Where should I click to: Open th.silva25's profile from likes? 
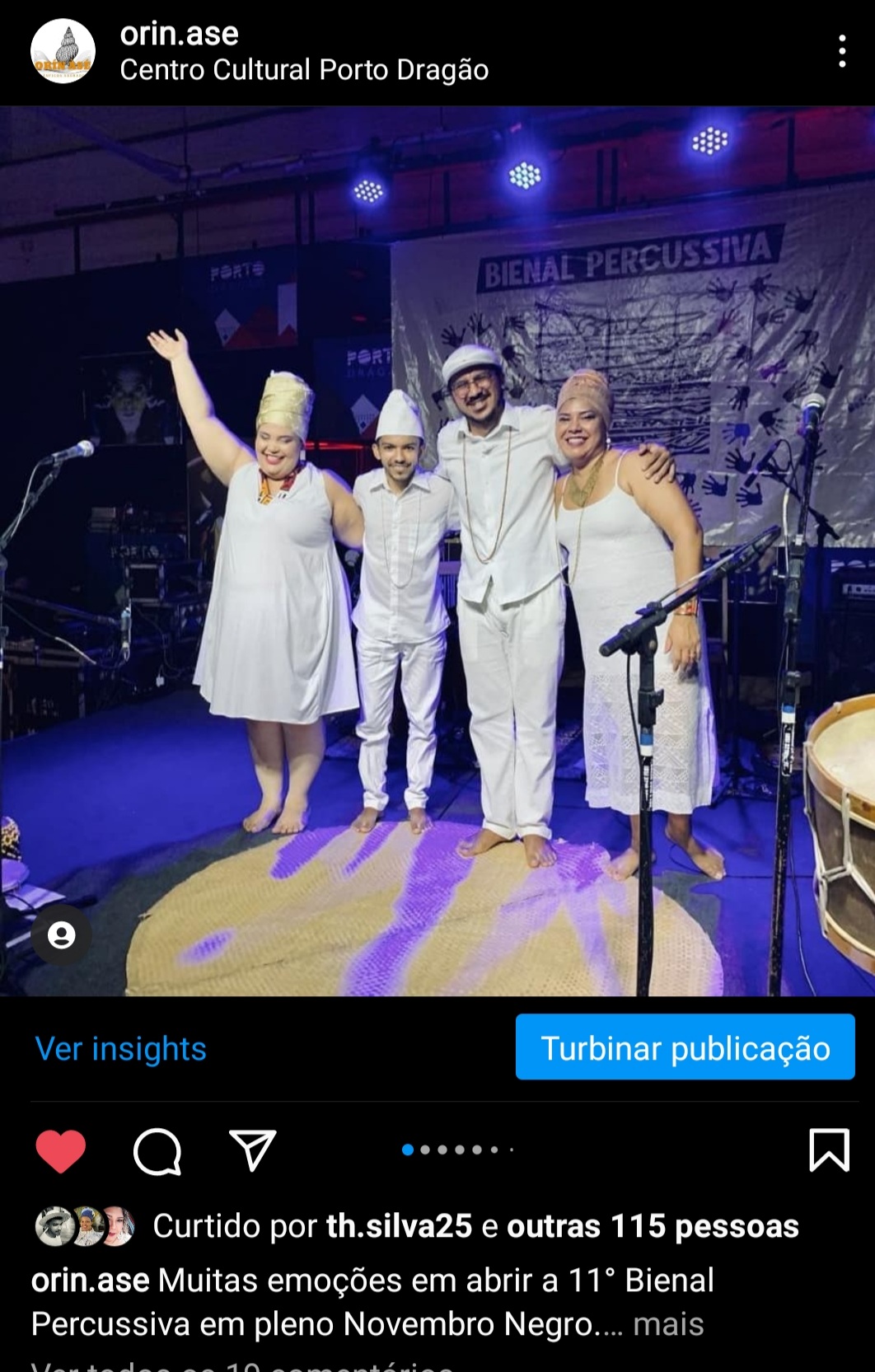coord(399,1226)
